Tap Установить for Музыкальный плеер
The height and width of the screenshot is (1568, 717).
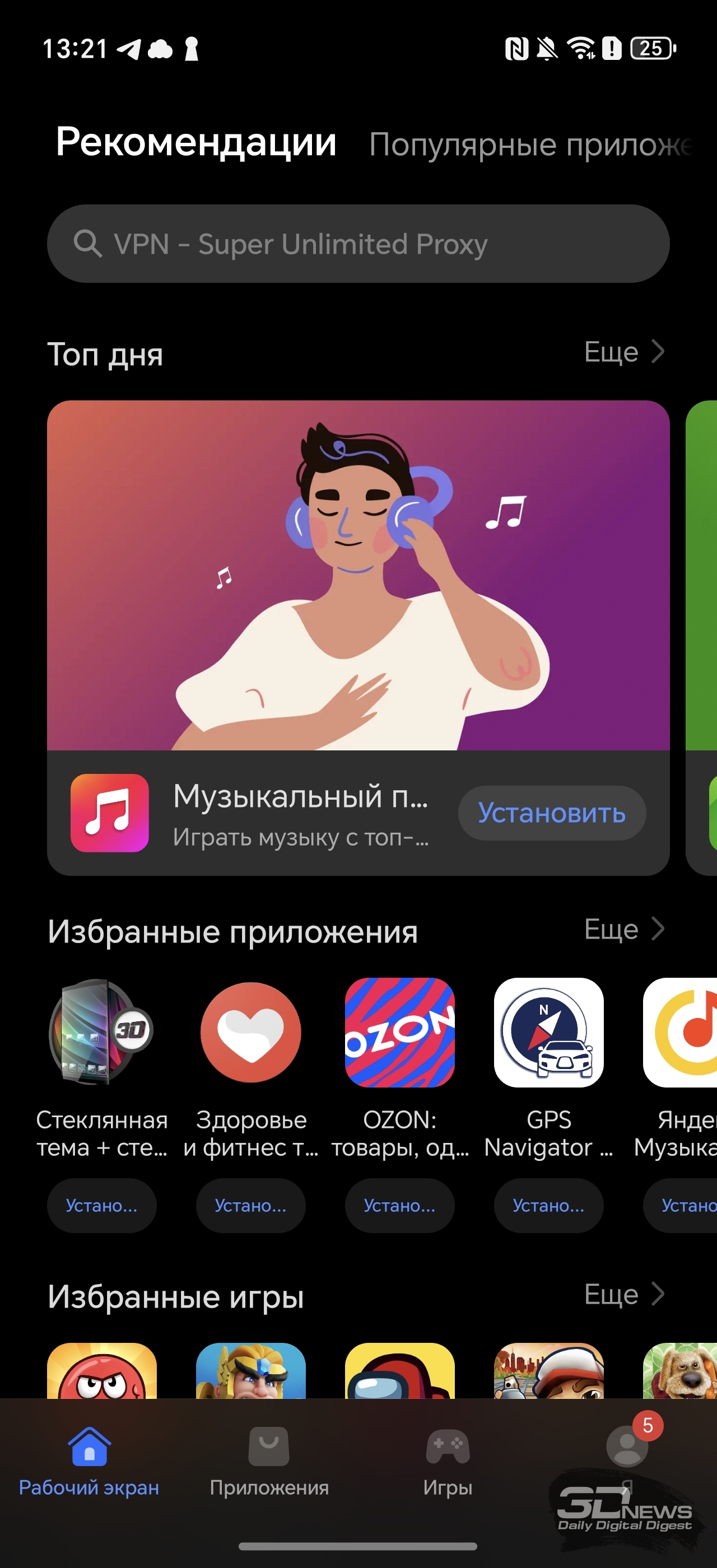pyautogui.click(x=551, y=813)
